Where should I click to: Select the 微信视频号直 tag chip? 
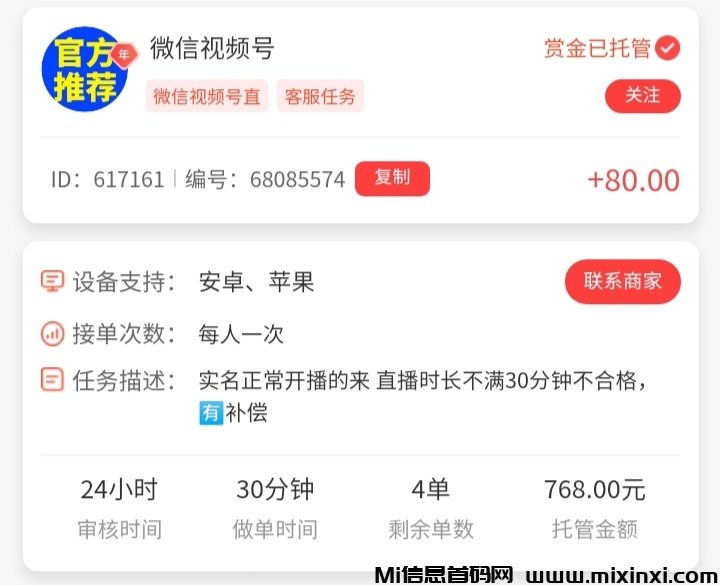[207, 97]
